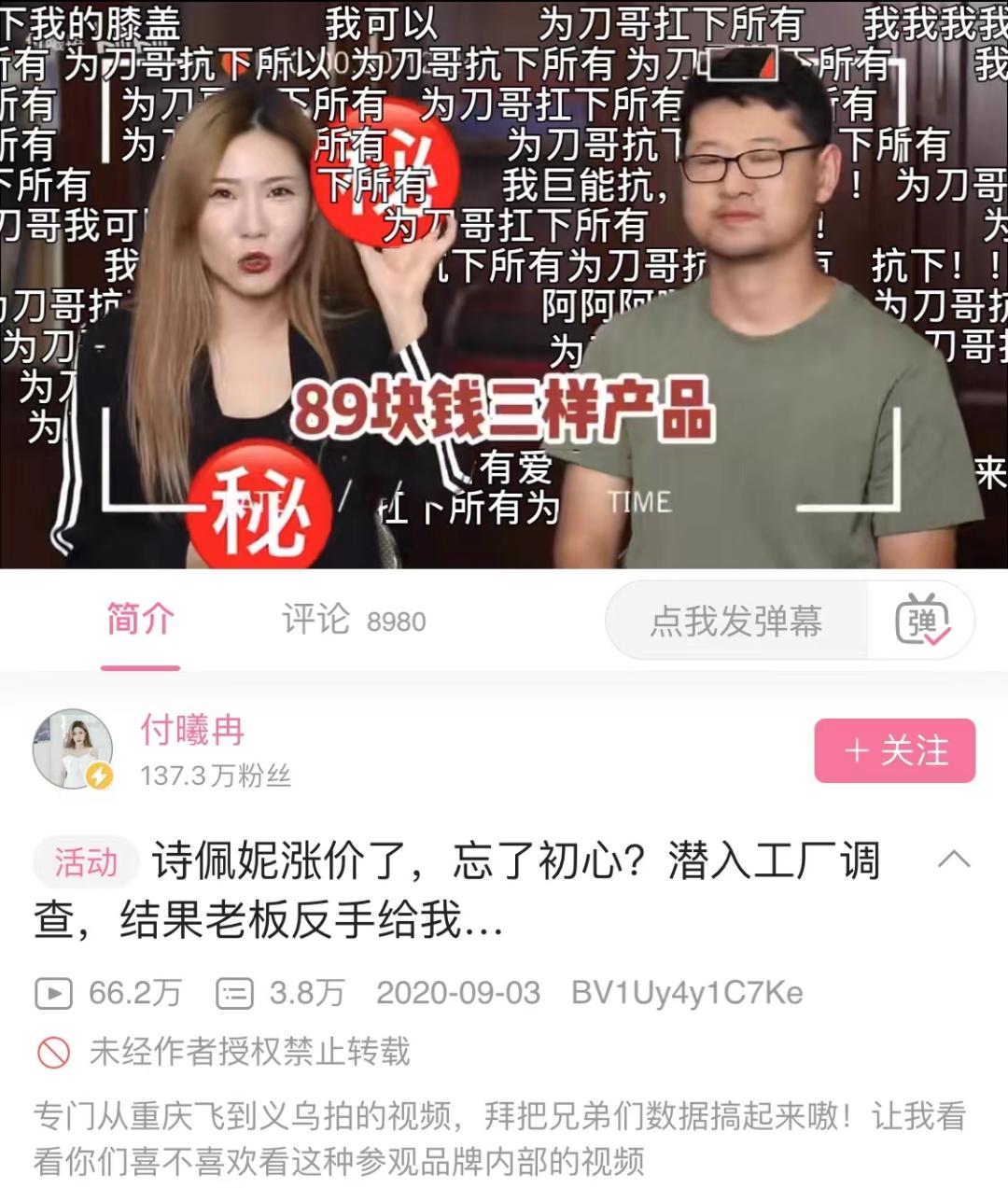
Task: Toggle the danmaku 弹 display icon
Action: pos(922,622)
